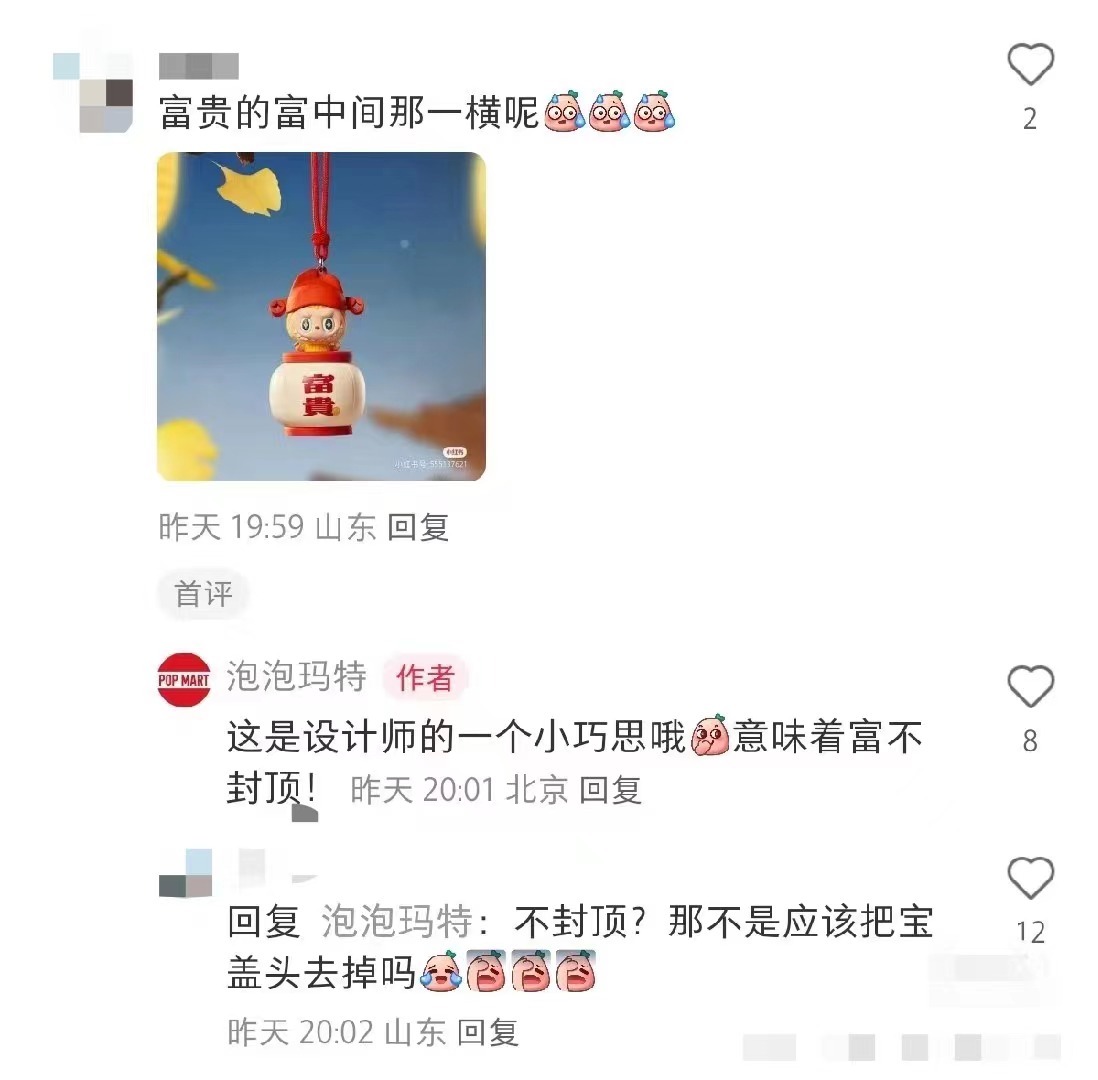
Task: Open the 富贵 pendant photo in the comment
Action: tap(321, 316)
